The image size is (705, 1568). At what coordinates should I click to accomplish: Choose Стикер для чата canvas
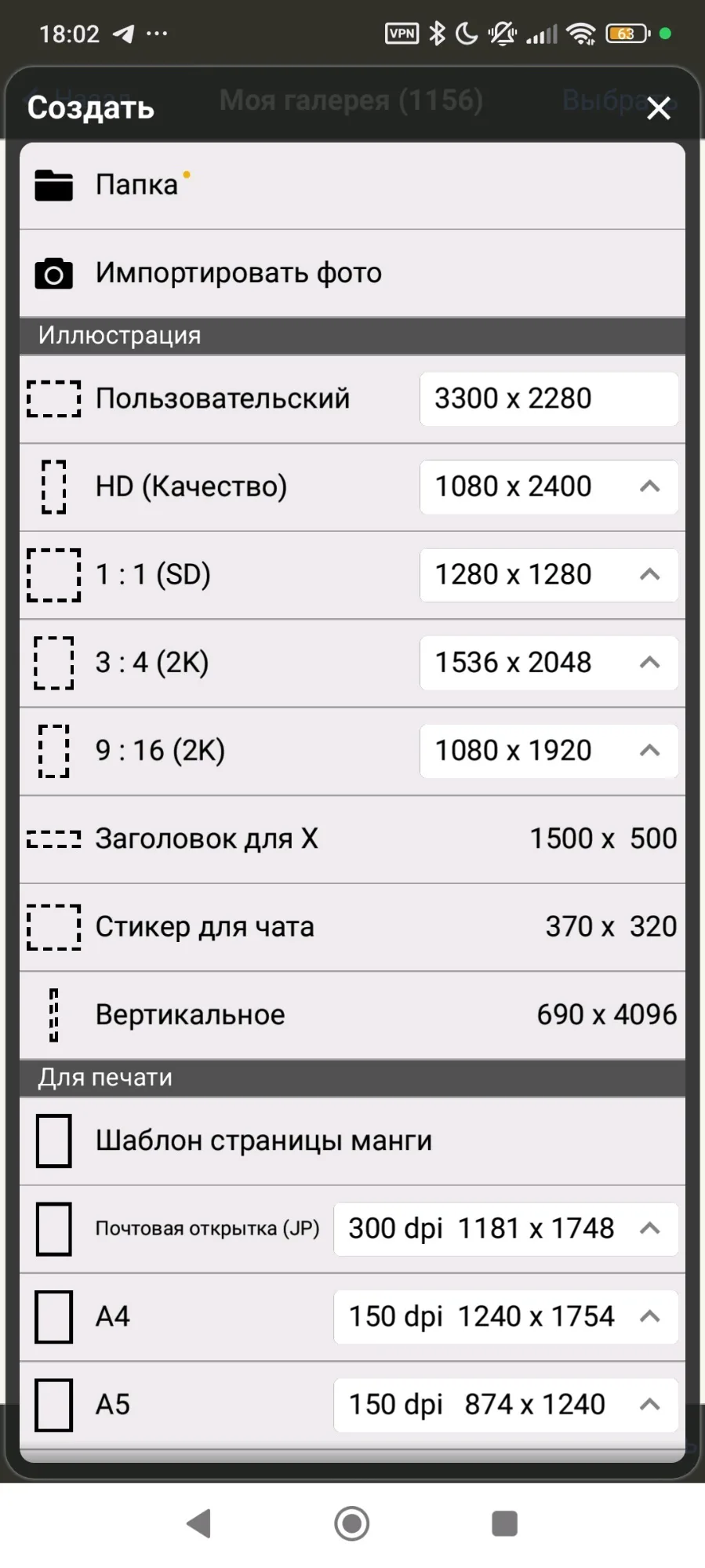[x=352, y=926]
